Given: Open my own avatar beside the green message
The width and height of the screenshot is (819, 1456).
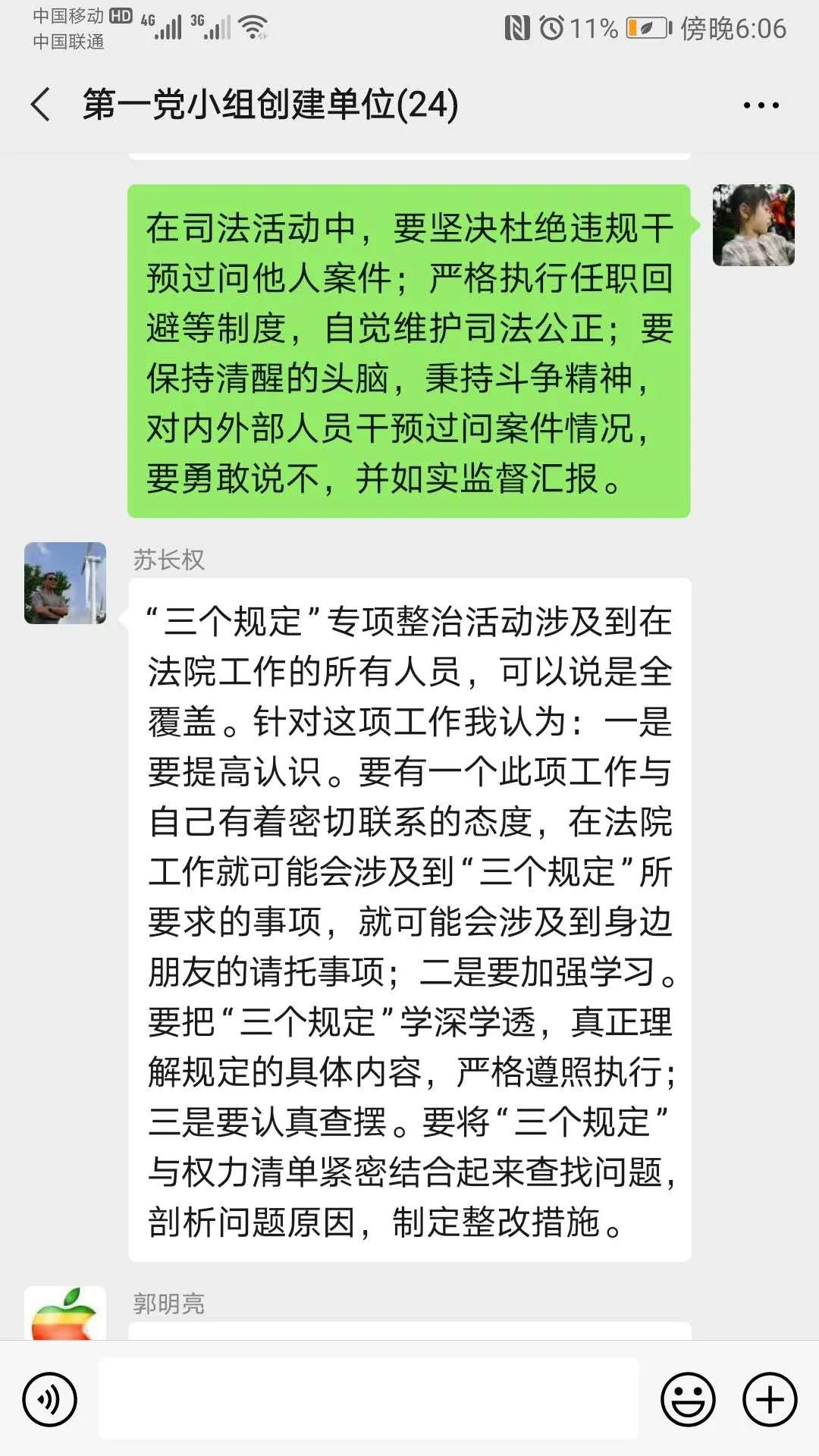Looking at the screenshot, I should coord(753,225).
